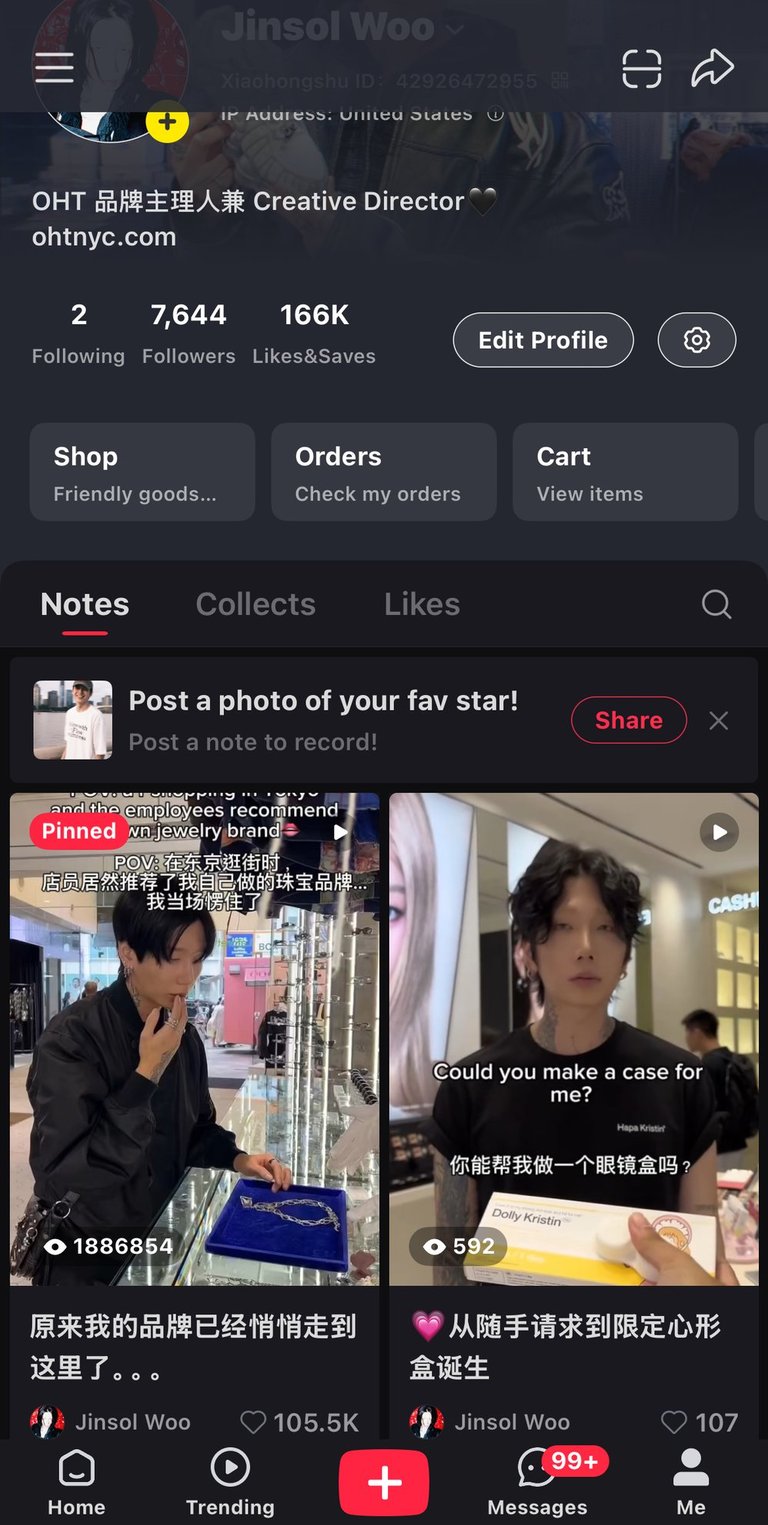Check my orders via the Orders card

point(383,472)
